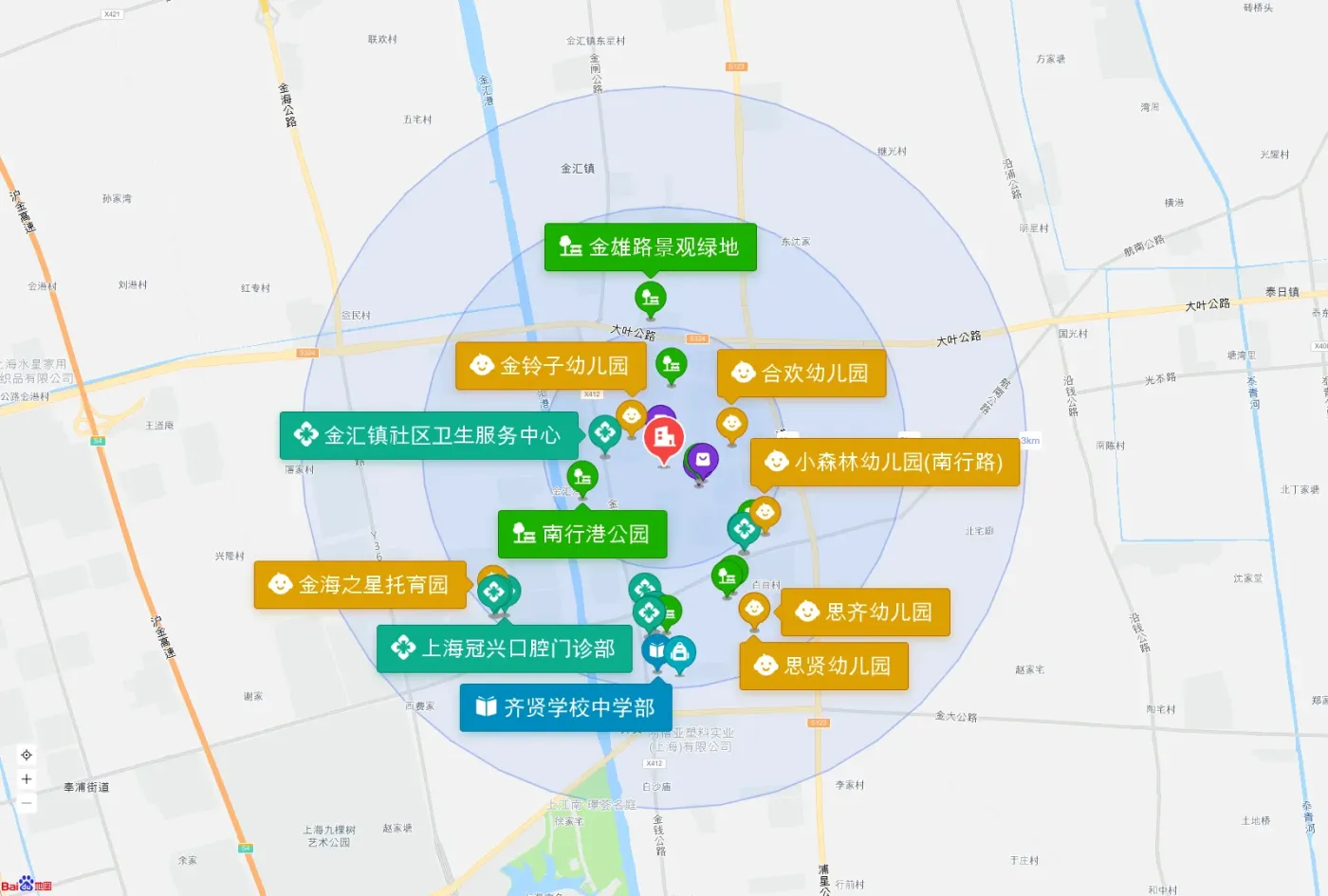Open 上海冠兴口腔门诊部 label
The height and width of the screenshot is (896, 1328).
(x=505, y=649)
